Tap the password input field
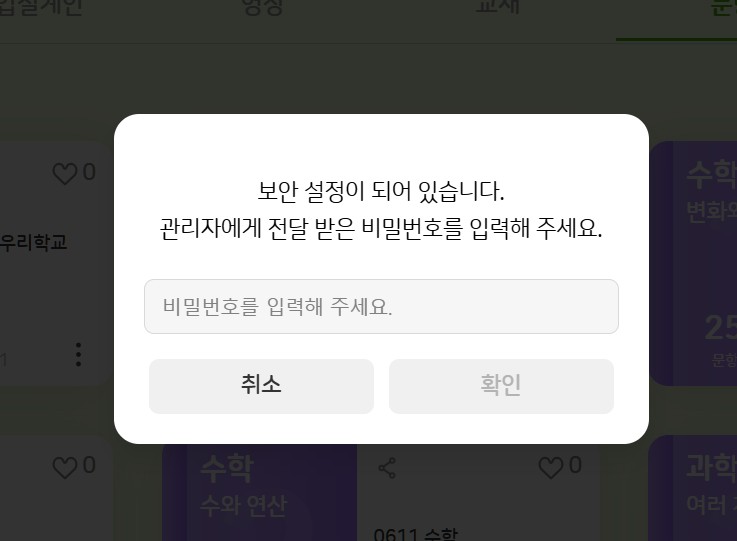Viewport: 737px width, 541px height. [x=381, y=306]
